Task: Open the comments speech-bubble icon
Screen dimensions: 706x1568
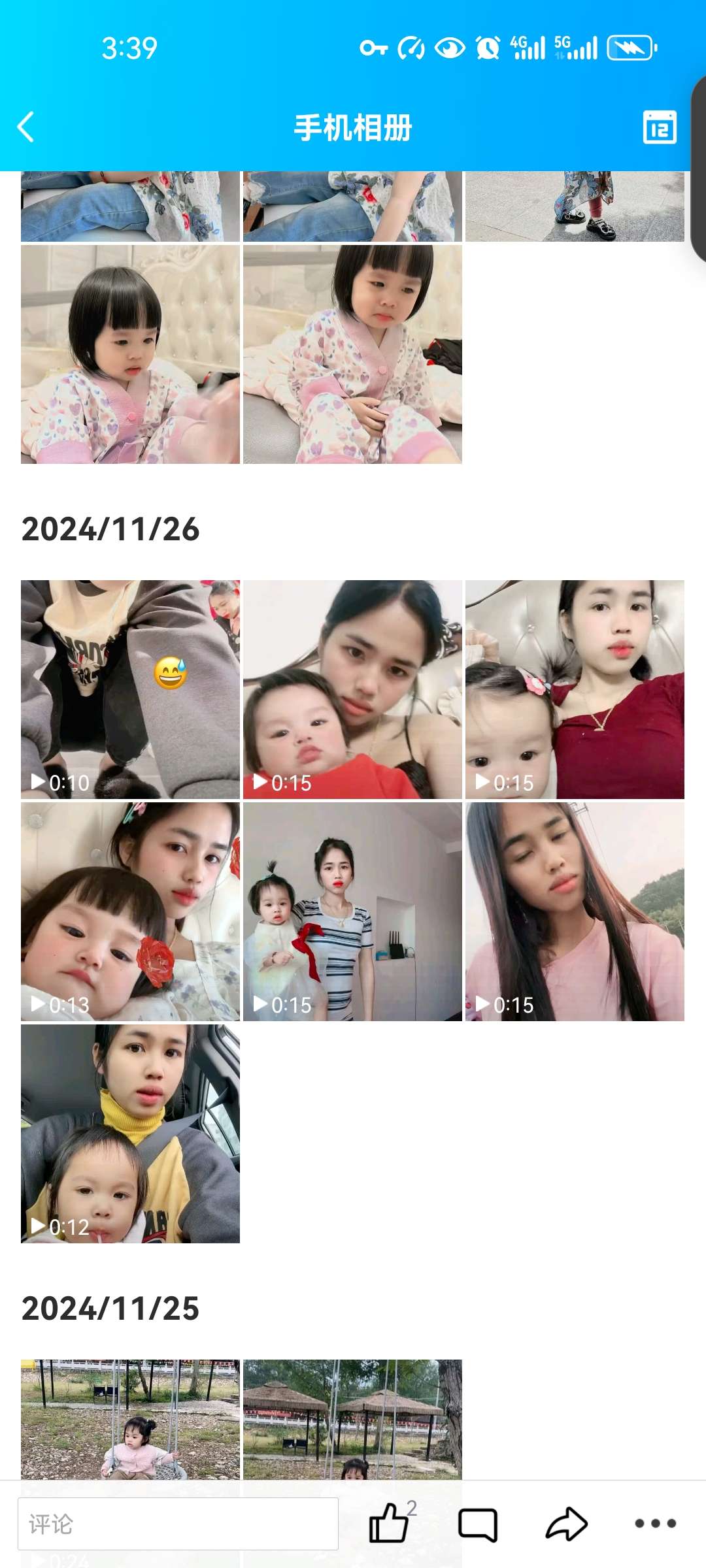Action: coord(477,1525)
